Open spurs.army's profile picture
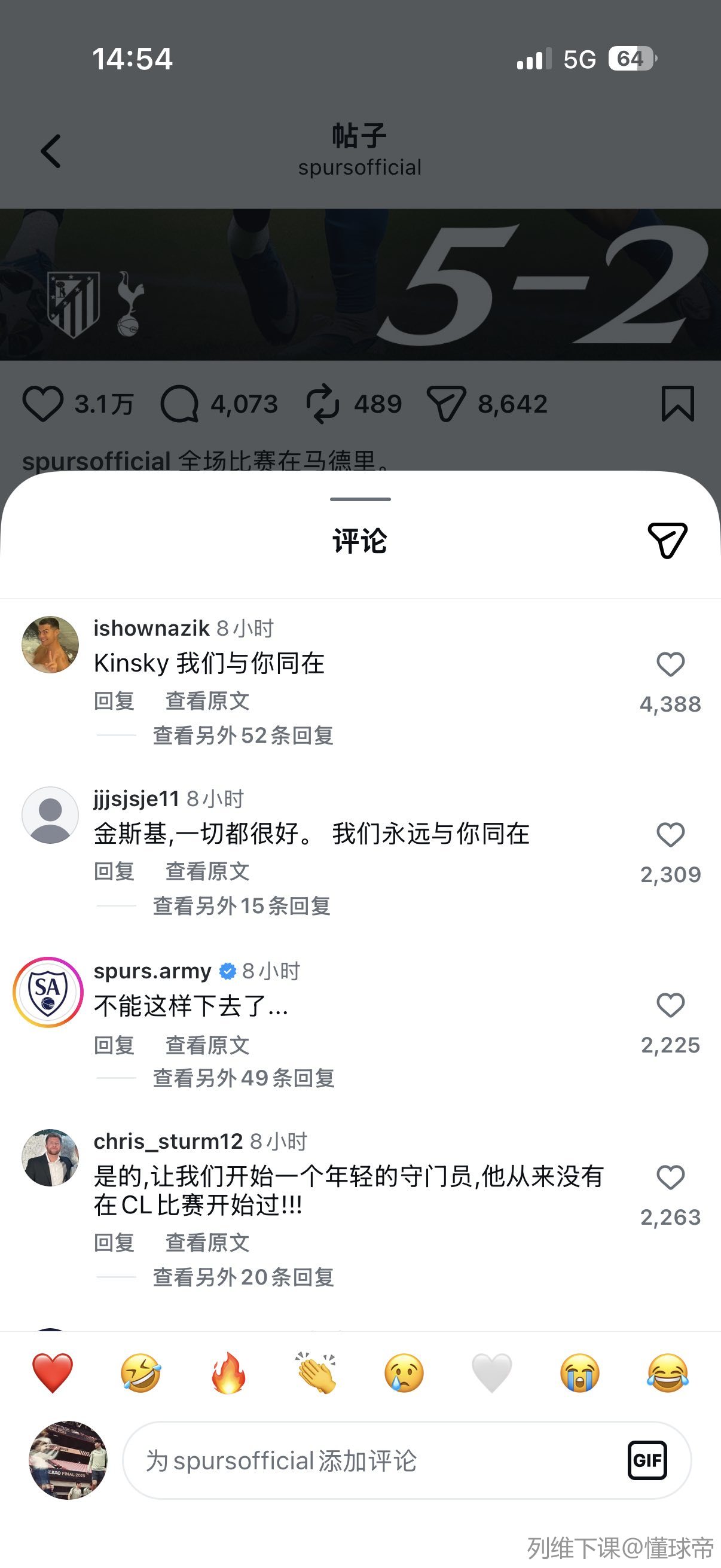Viewport: 721px width, 1568px height. 48,992
